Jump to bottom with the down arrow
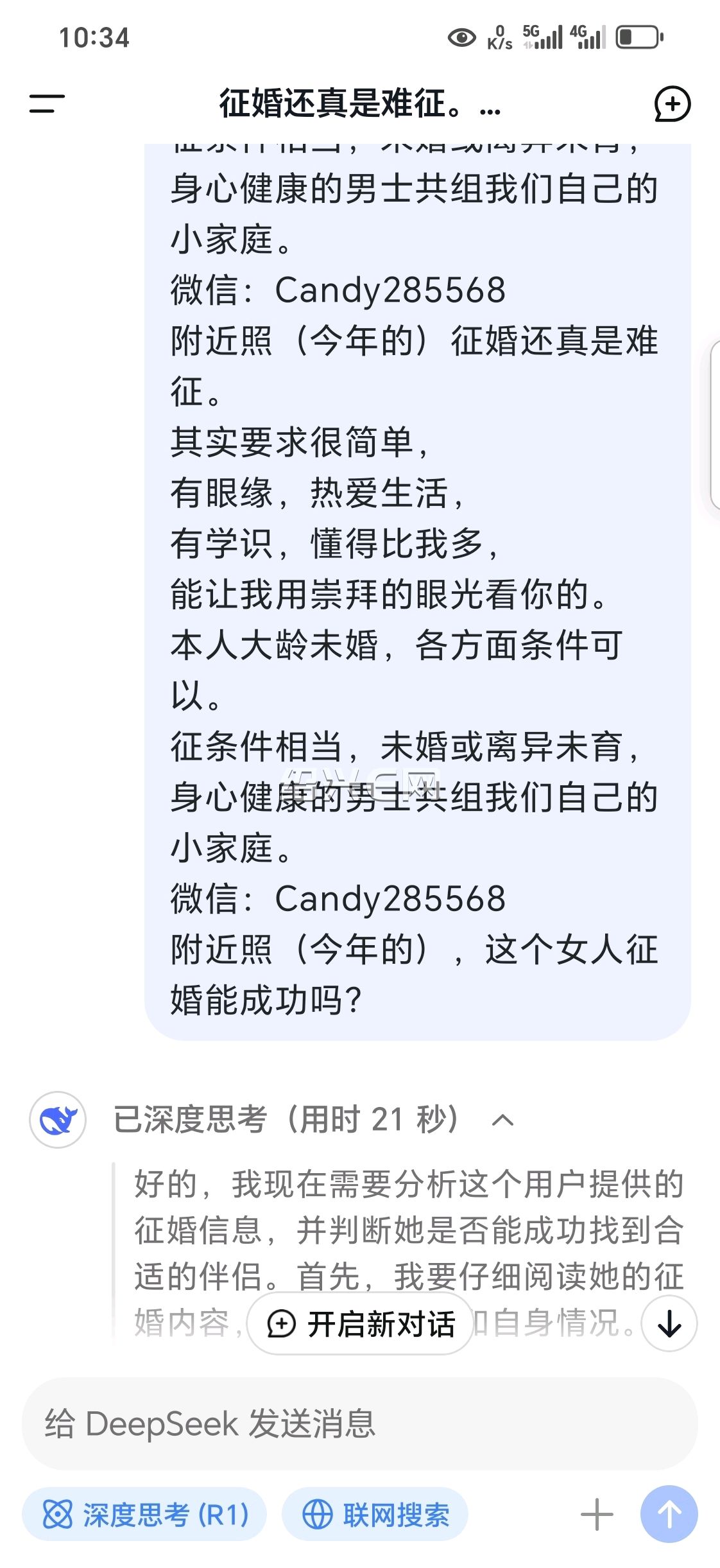Viewport: 720px width, 1568px height. [669, 1324]
